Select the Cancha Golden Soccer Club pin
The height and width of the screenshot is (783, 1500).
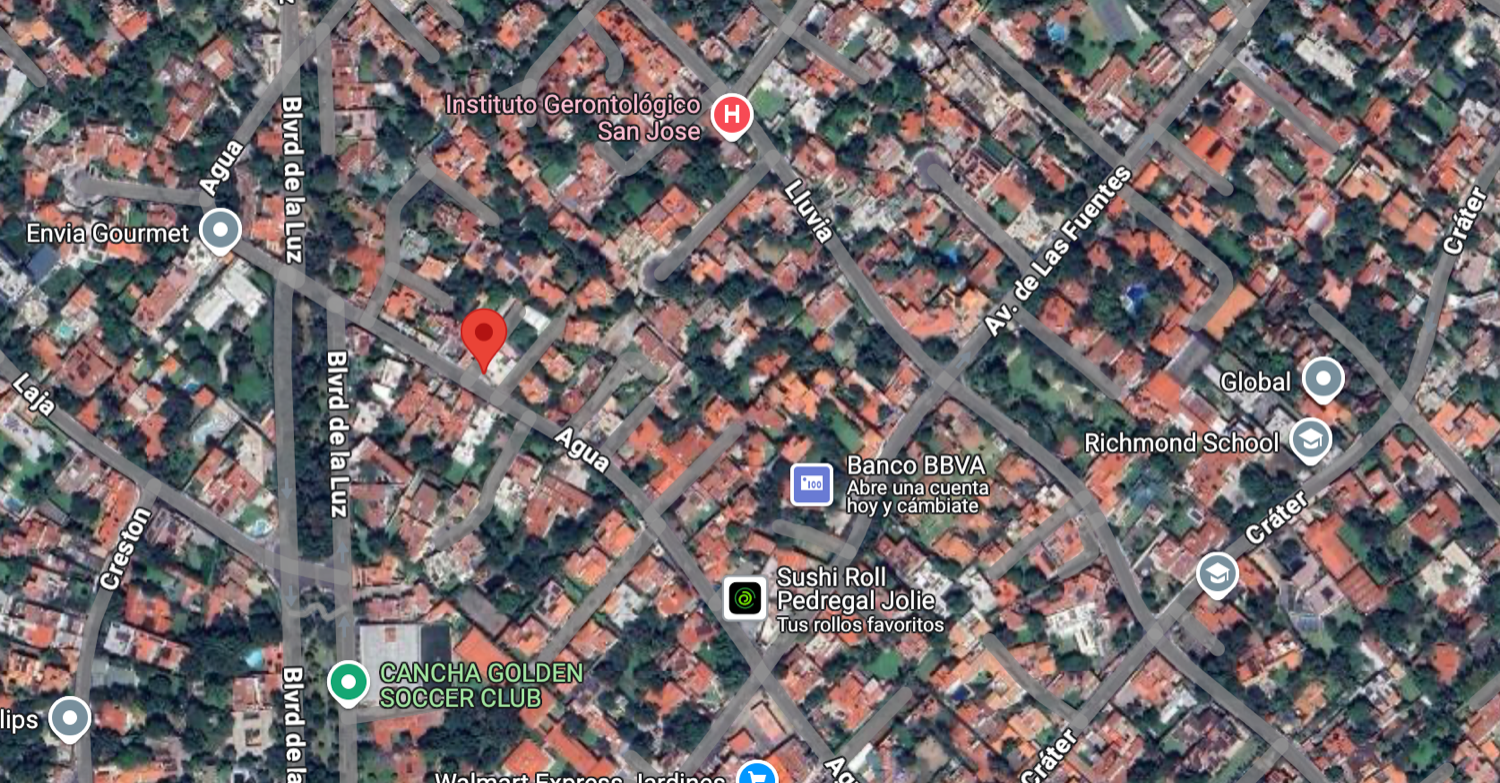(348, 682)
